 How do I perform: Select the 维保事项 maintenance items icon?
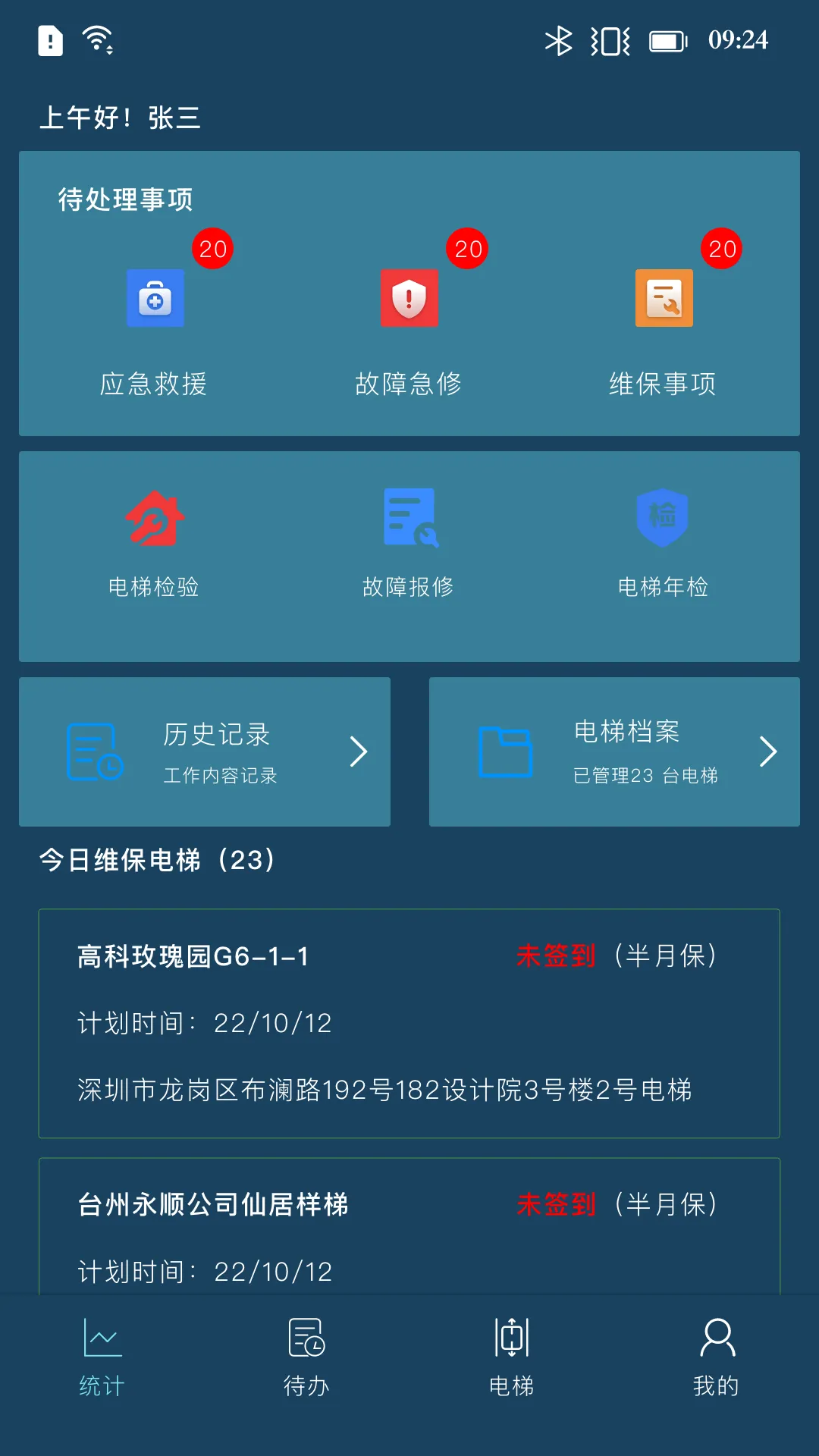664,298
